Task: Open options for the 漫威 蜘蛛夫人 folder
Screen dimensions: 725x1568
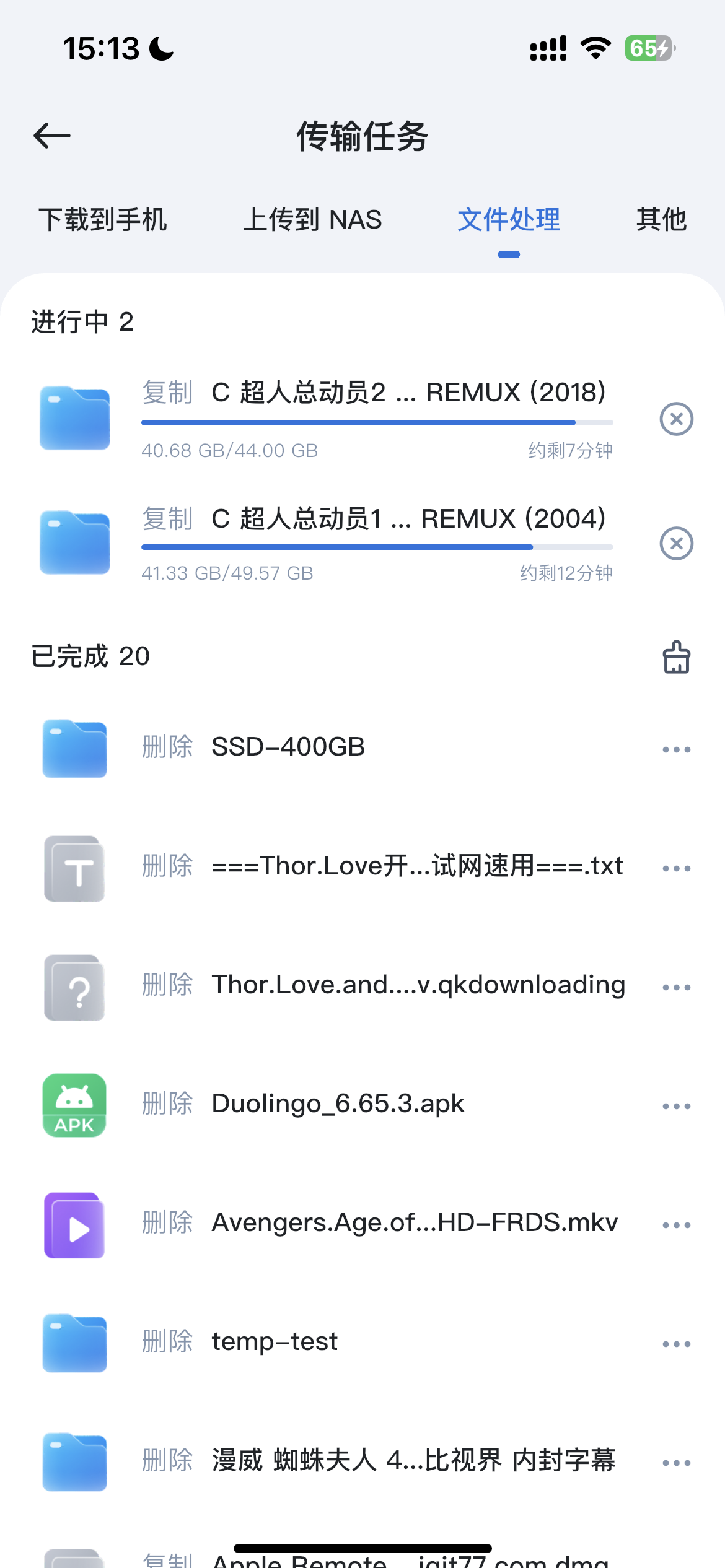Action: pyautogui.click(x=676, y=1463)
